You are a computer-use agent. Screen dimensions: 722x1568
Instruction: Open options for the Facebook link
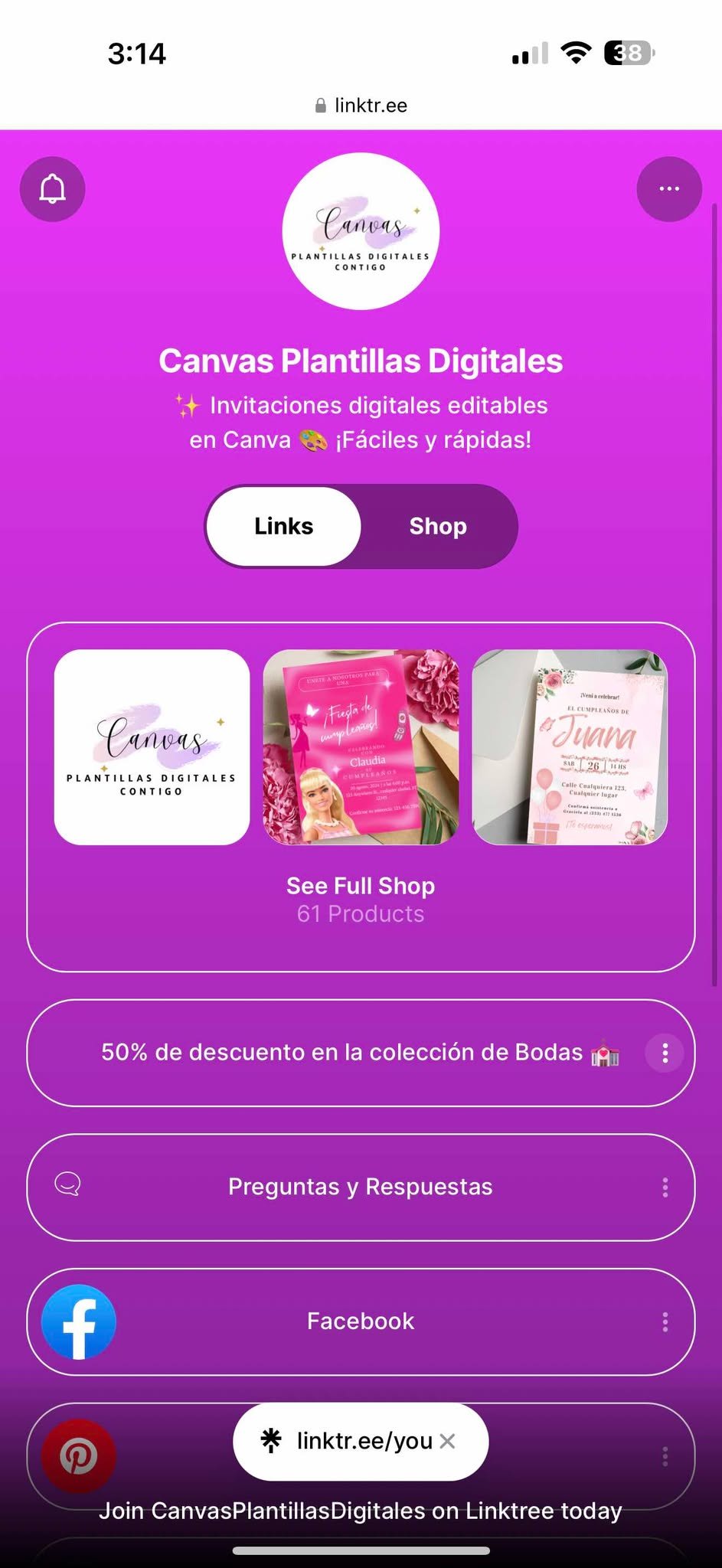[665, 1321]
